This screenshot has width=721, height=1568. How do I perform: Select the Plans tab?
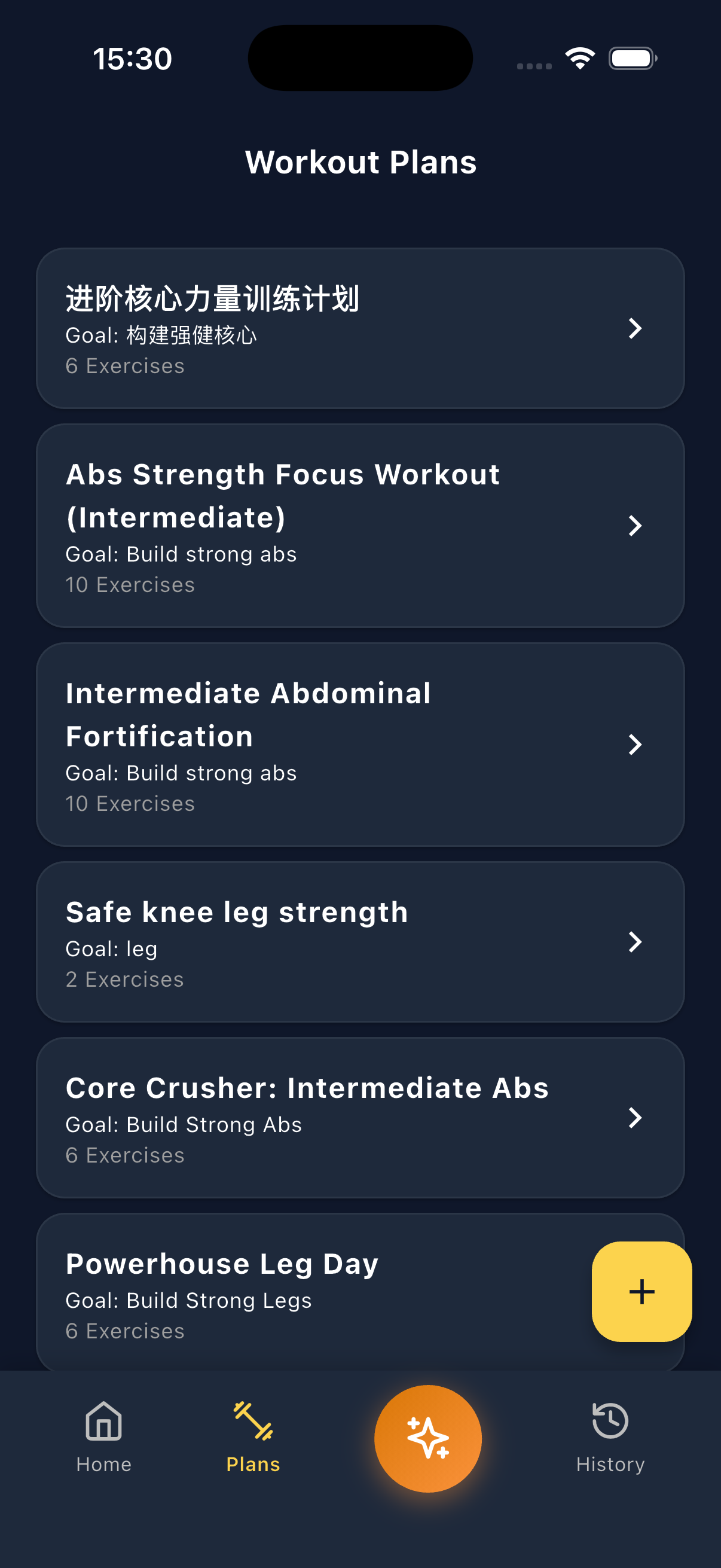click(253, 1438)
